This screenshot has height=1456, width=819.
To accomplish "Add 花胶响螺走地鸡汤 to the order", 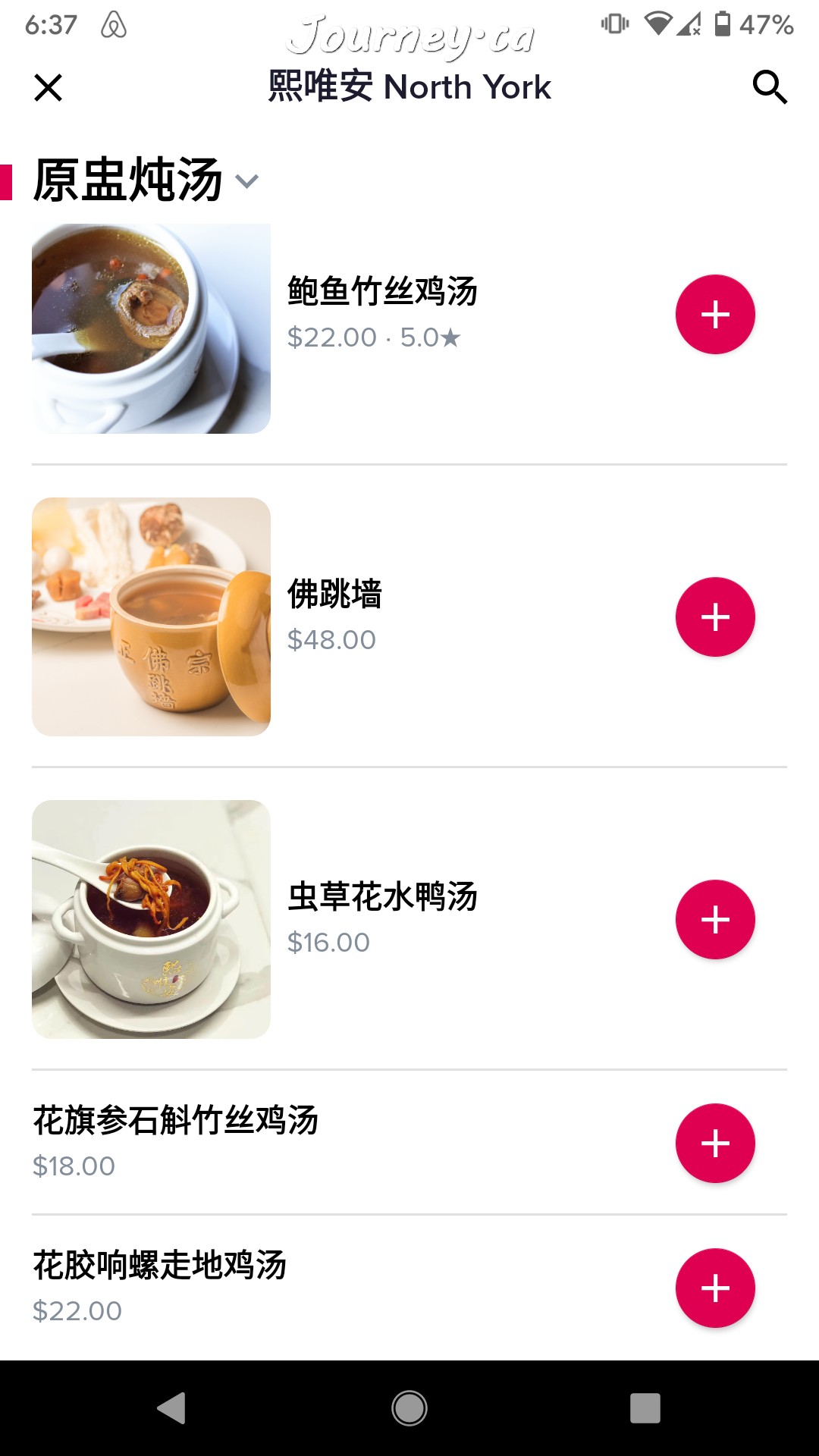I will [x=715, y=1288].
